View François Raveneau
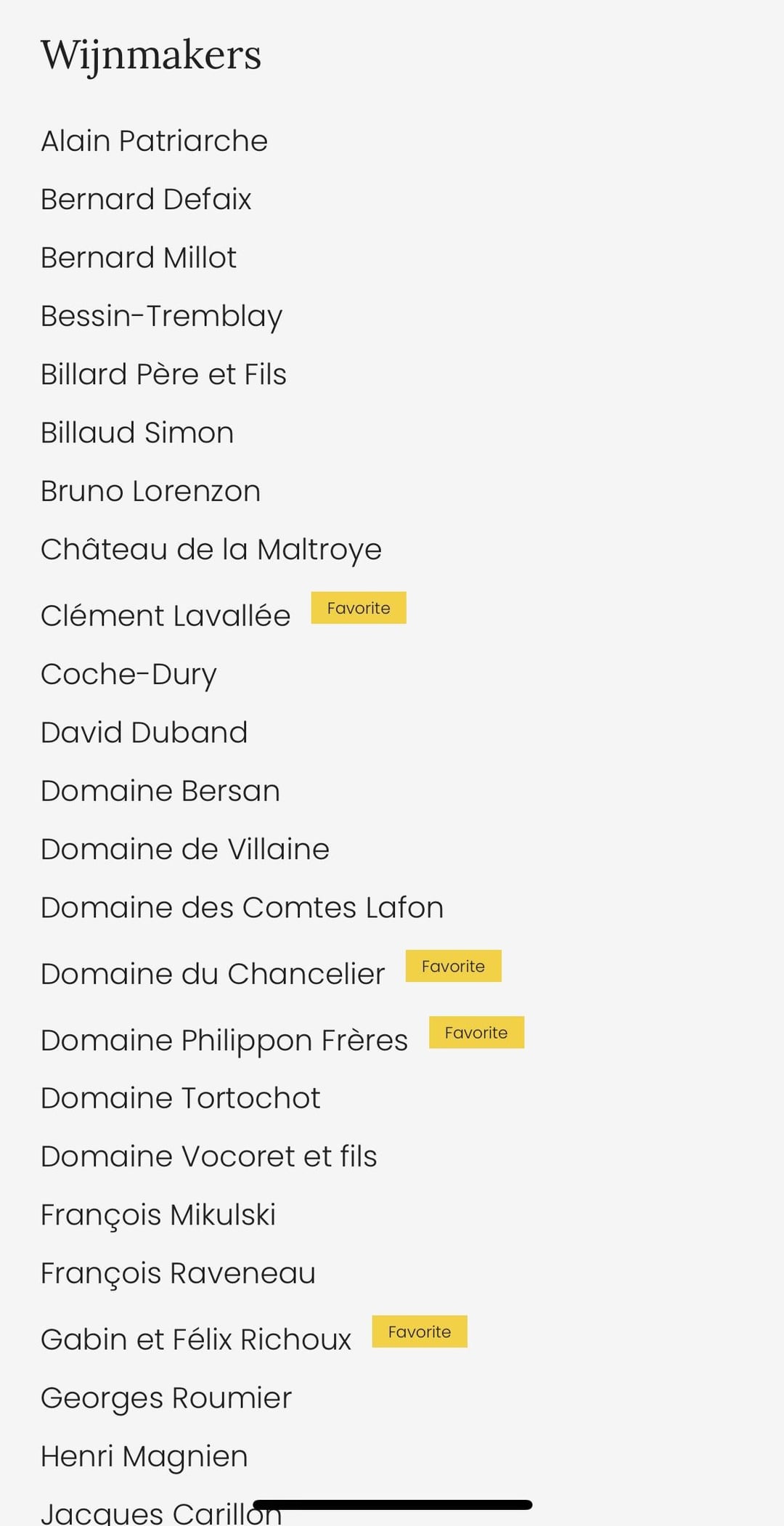The image size is (784, 1526). 178,1273
